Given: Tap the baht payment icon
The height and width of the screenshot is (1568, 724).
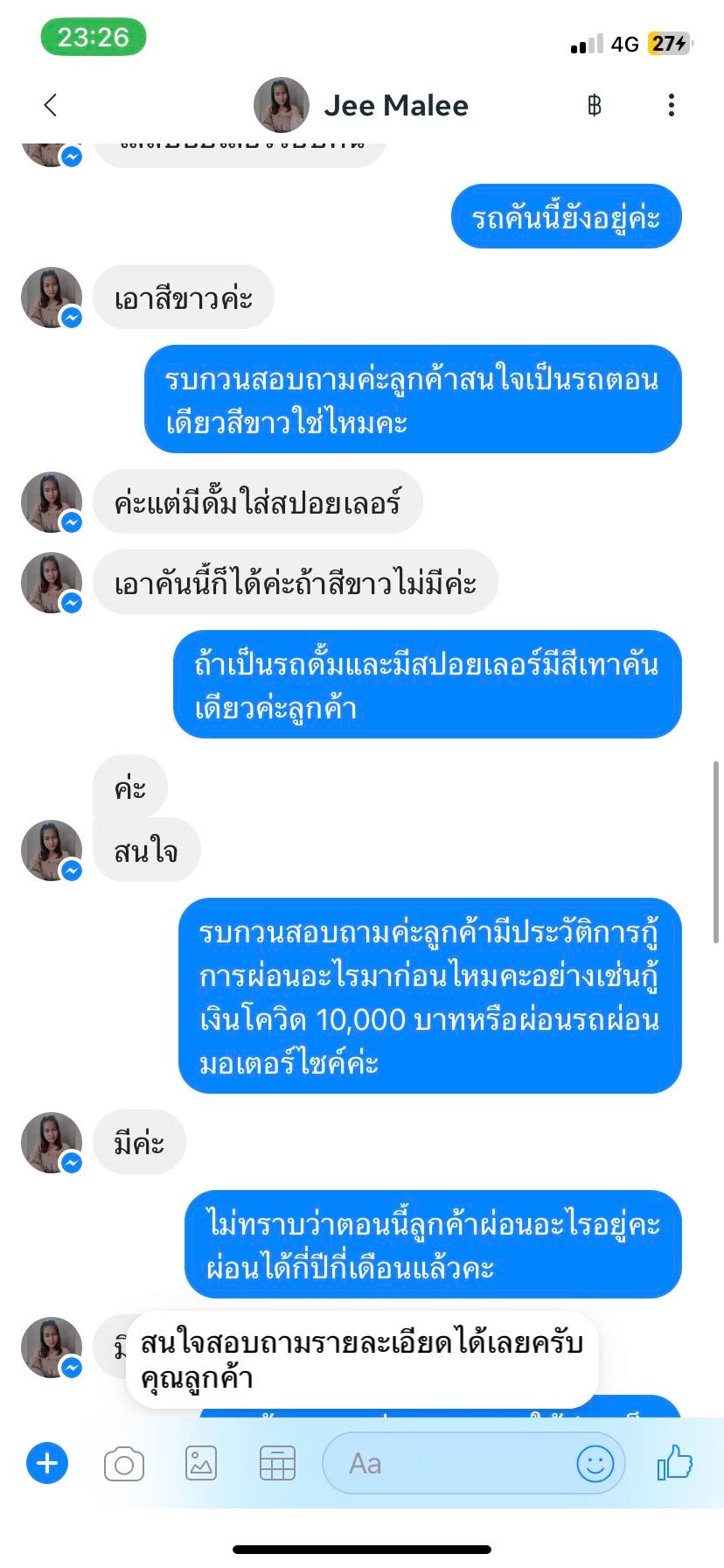Looking at the screenshot, I should click(595, 106).
